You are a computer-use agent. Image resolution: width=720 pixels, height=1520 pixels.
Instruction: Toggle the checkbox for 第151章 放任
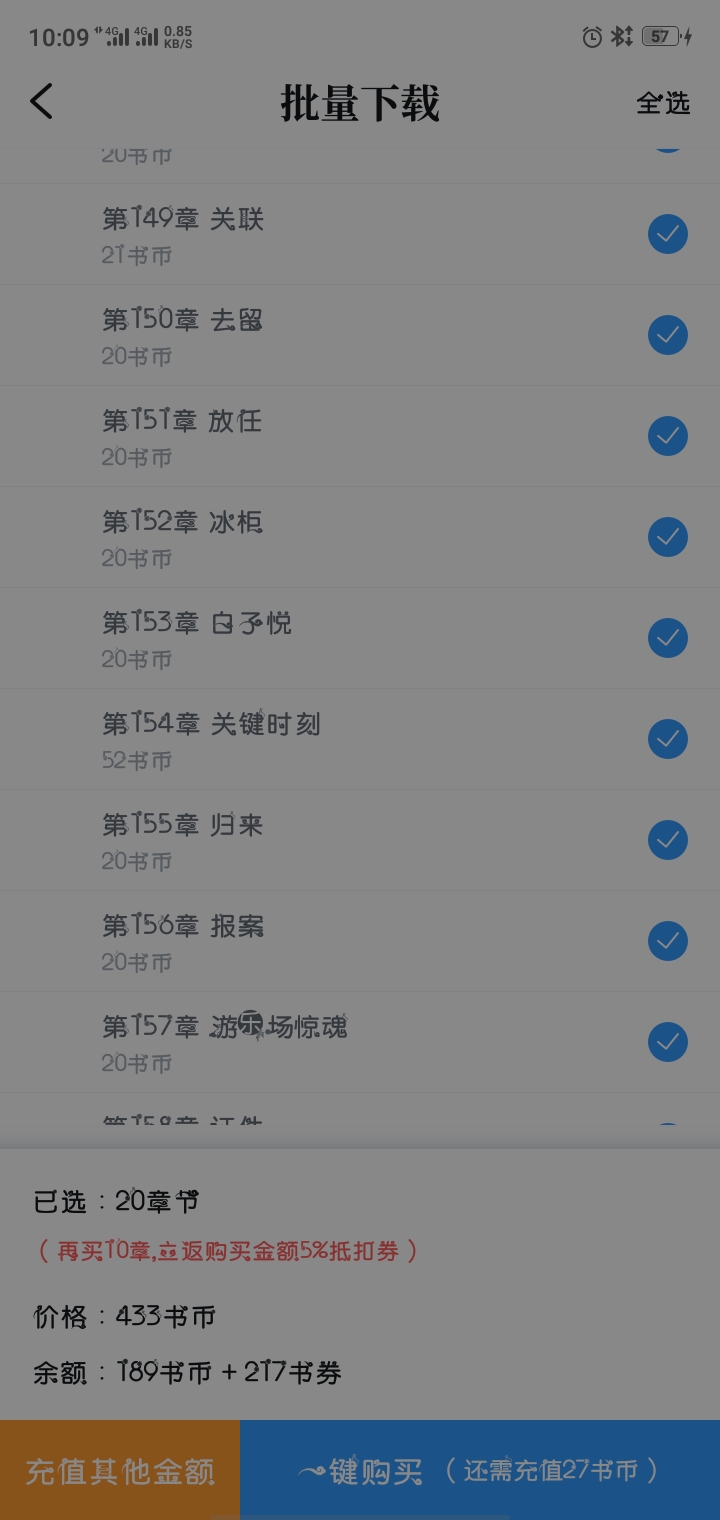point(667,436)
